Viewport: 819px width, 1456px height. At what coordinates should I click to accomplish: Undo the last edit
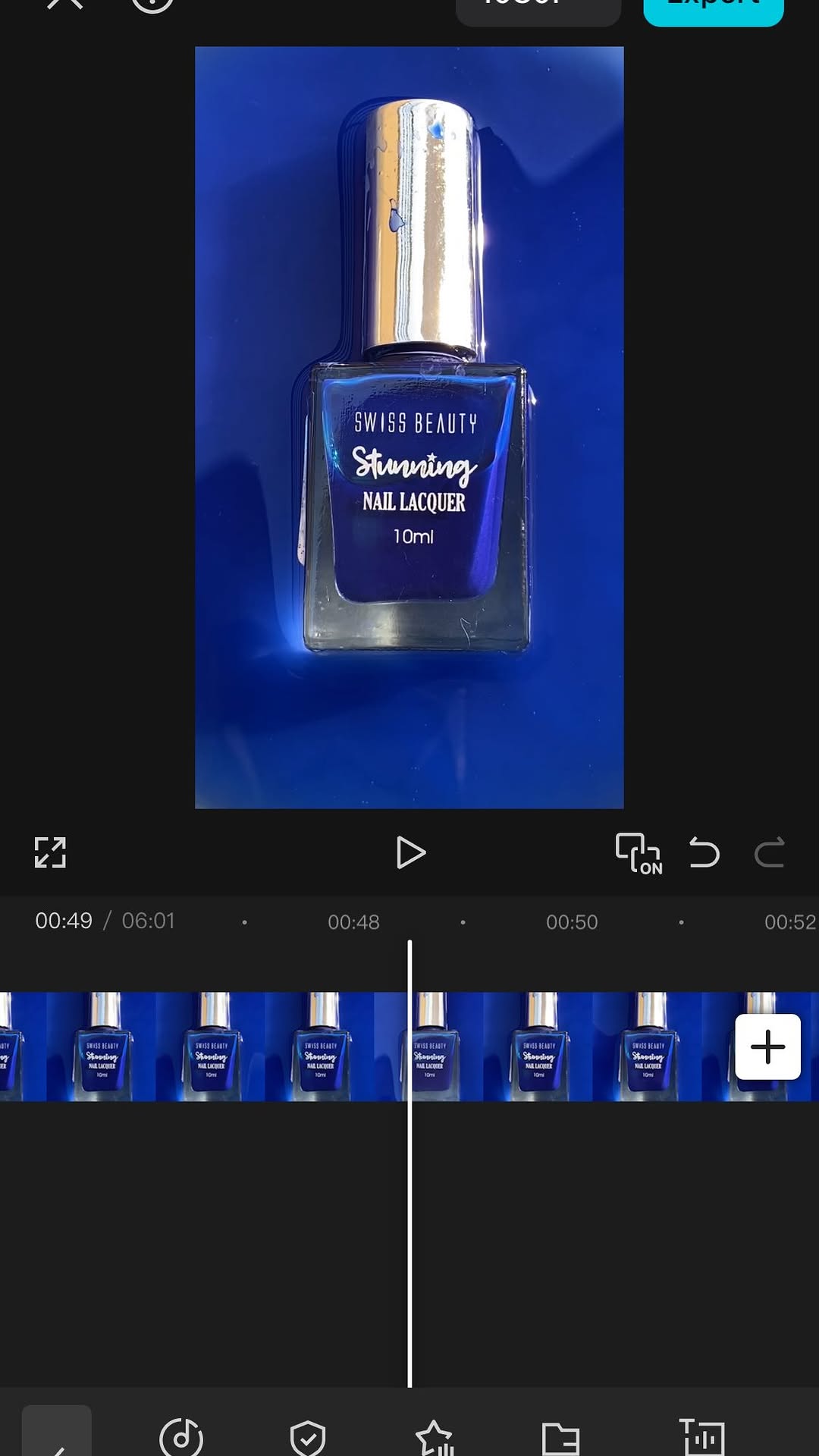pyautogui.click(x=704, y=853)
